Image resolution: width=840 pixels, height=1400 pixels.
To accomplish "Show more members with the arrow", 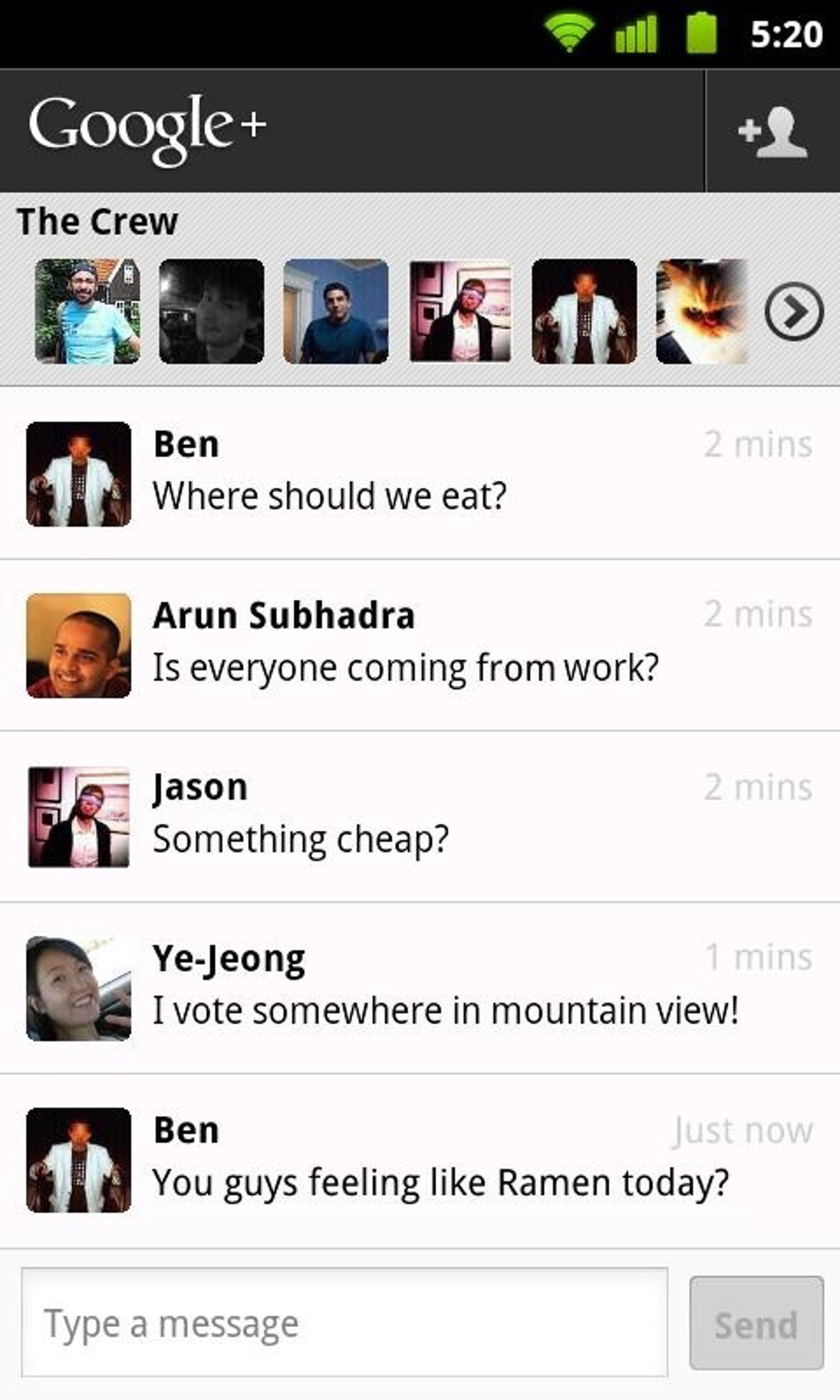I will coord(794,311).
